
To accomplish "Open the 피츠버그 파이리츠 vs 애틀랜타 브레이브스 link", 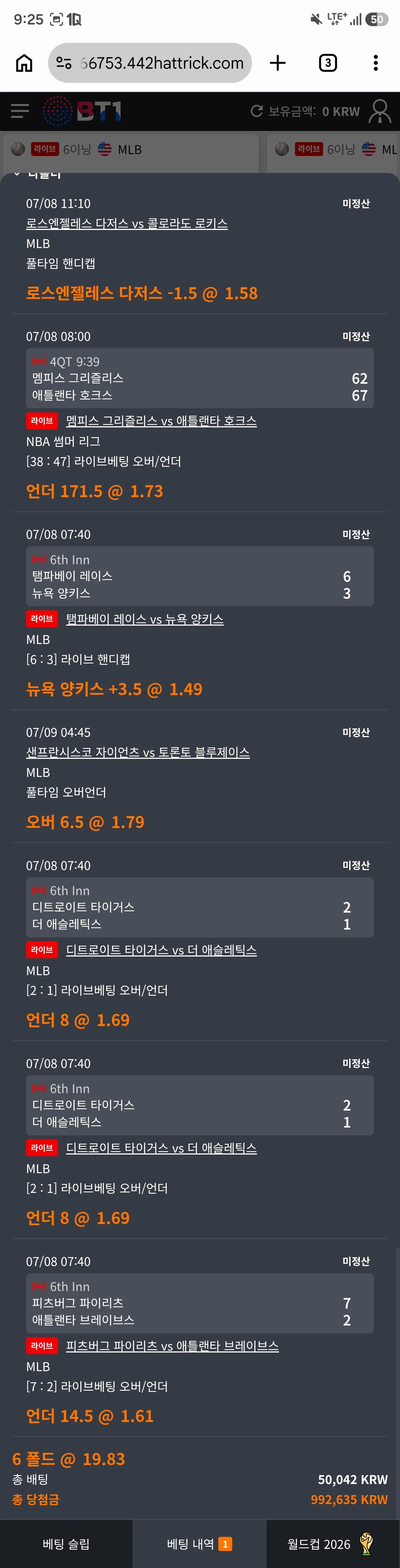I will (172, 1346).
